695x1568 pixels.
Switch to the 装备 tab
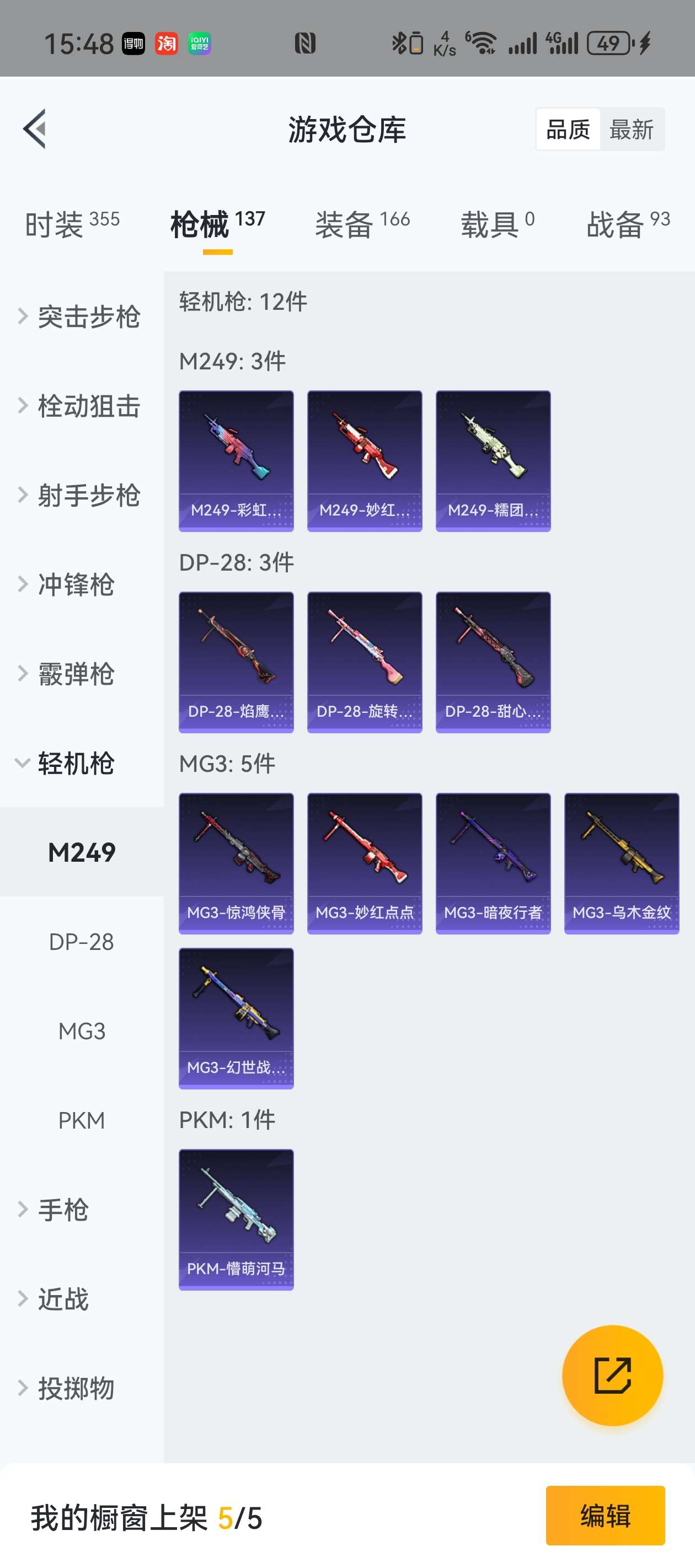tap(362, 224)
